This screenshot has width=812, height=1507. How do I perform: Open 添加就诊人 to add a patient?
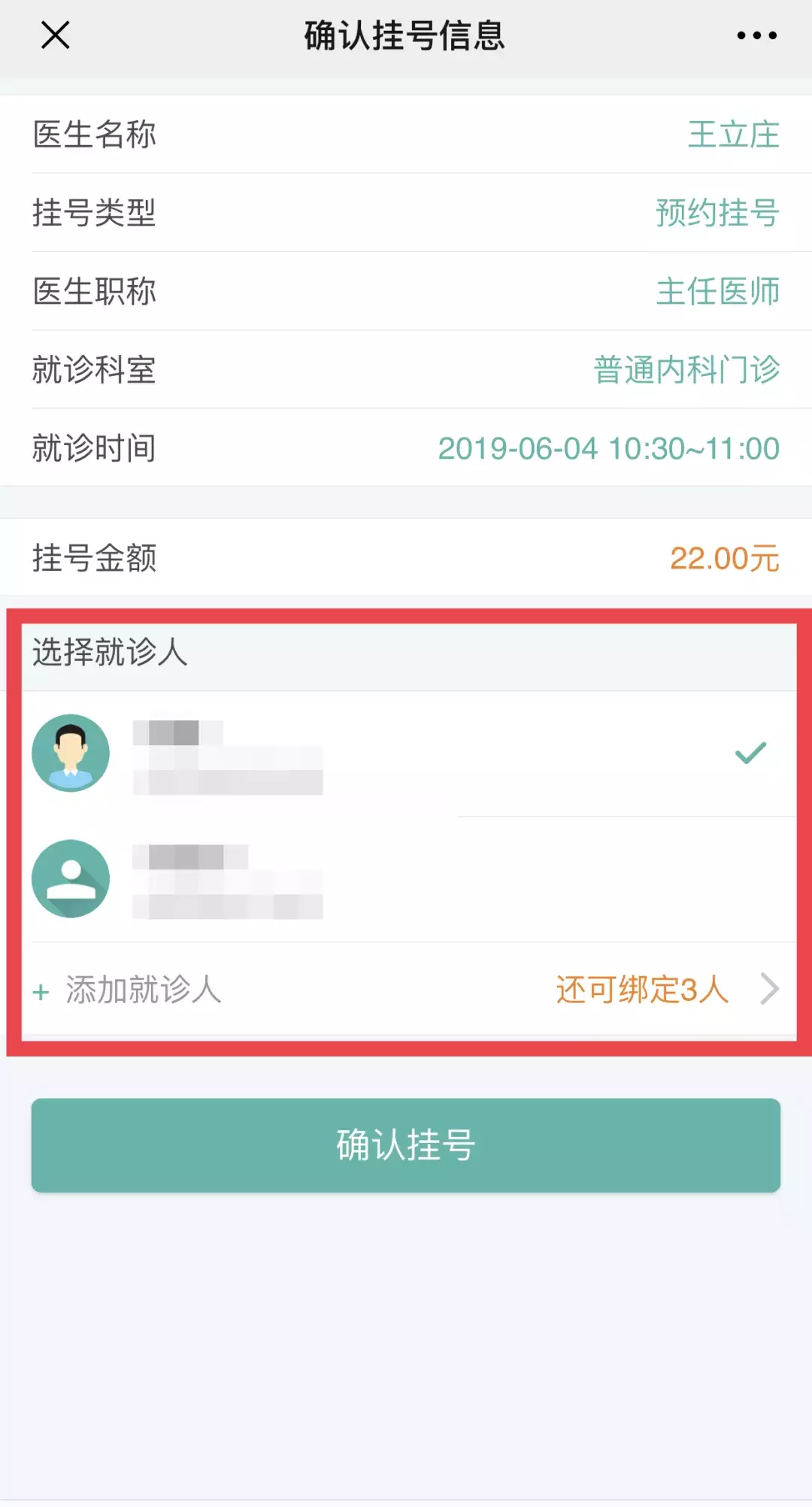tap(406, 990)
